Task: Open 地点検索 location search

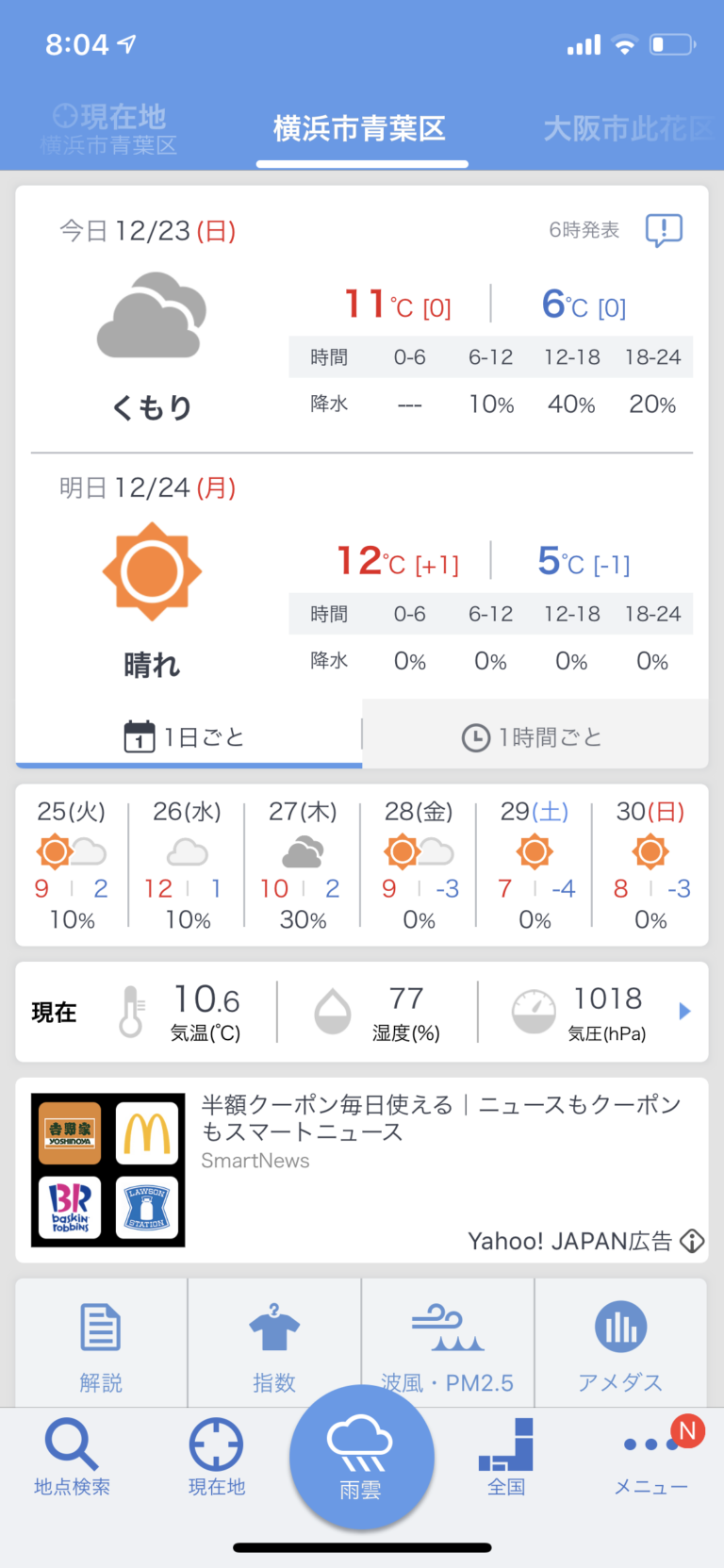Action: (72, 1458)
